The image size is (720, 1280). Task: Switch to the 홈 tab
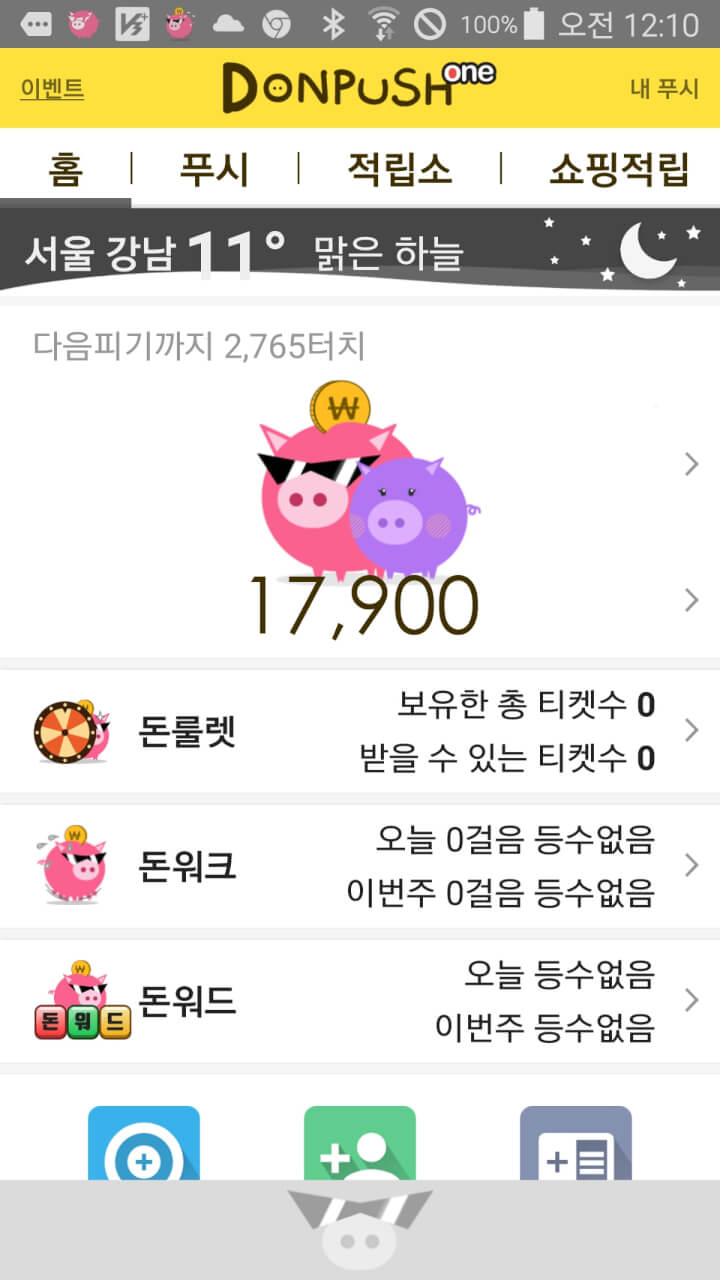click(x=65, y=169)
